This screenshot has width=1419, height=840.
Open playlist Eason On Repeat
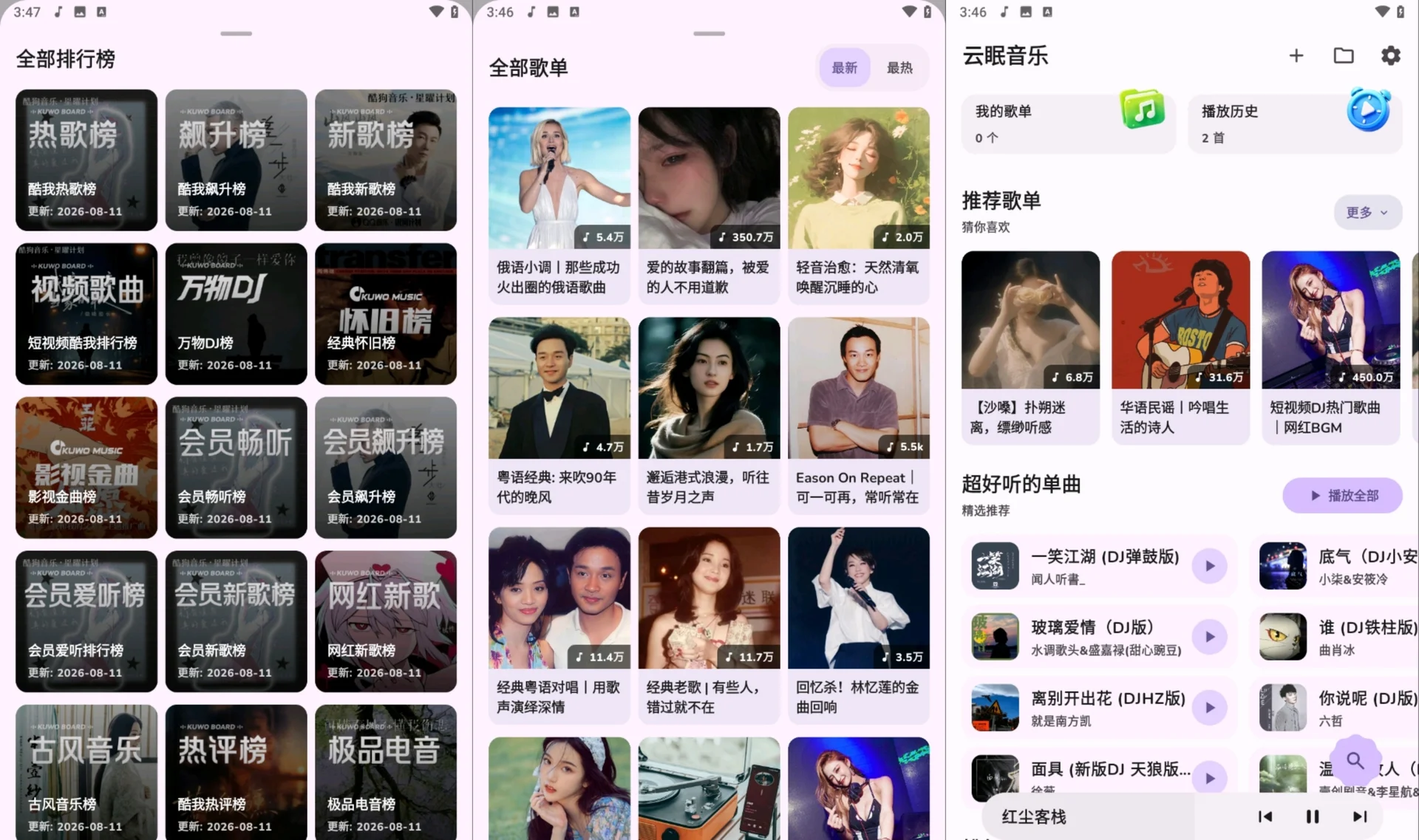click(x=858, y=415)
